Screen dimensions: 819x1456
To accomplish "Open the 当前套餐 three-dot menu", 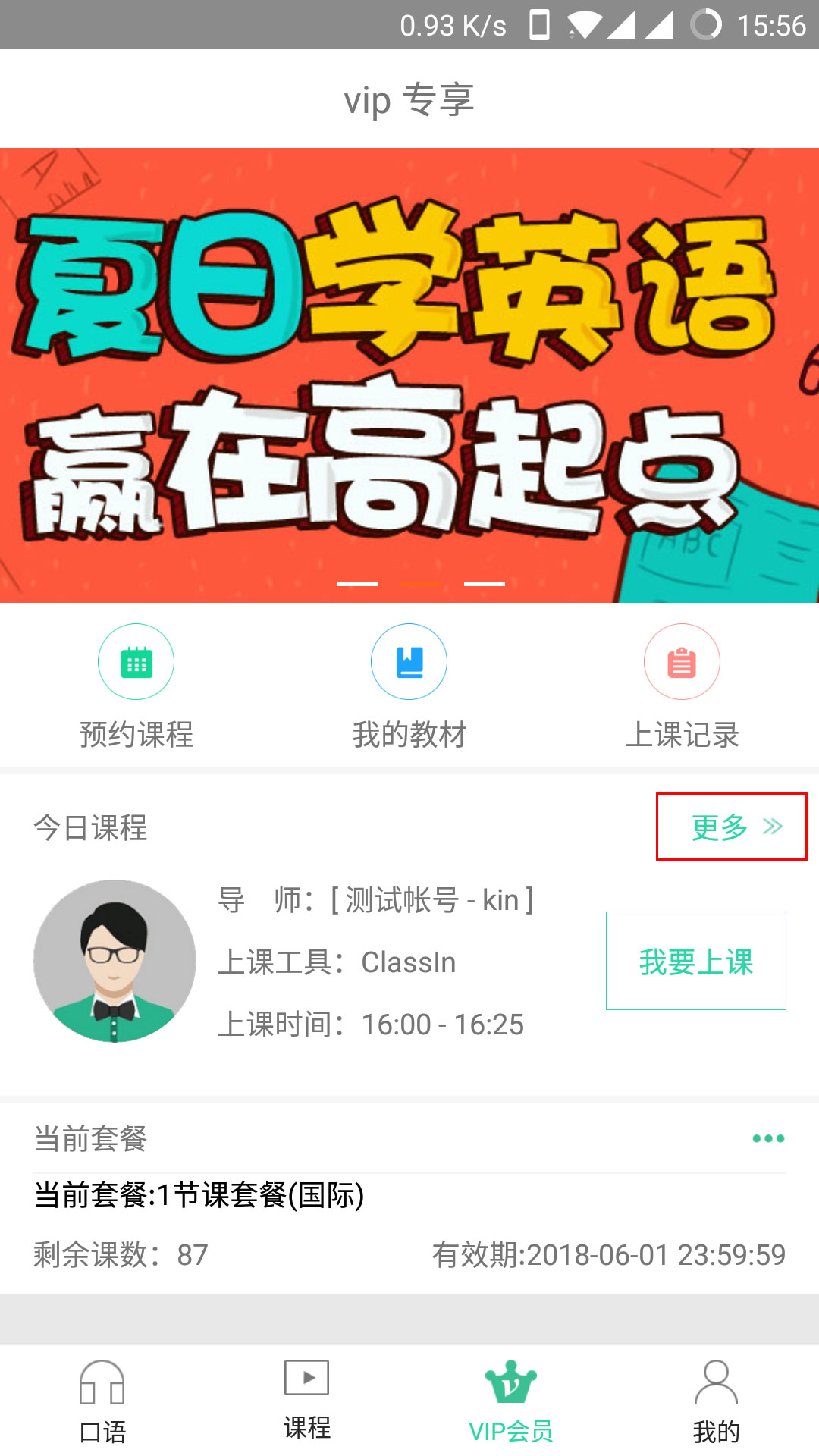I will pyautogui.click(x=767, y=1138).
